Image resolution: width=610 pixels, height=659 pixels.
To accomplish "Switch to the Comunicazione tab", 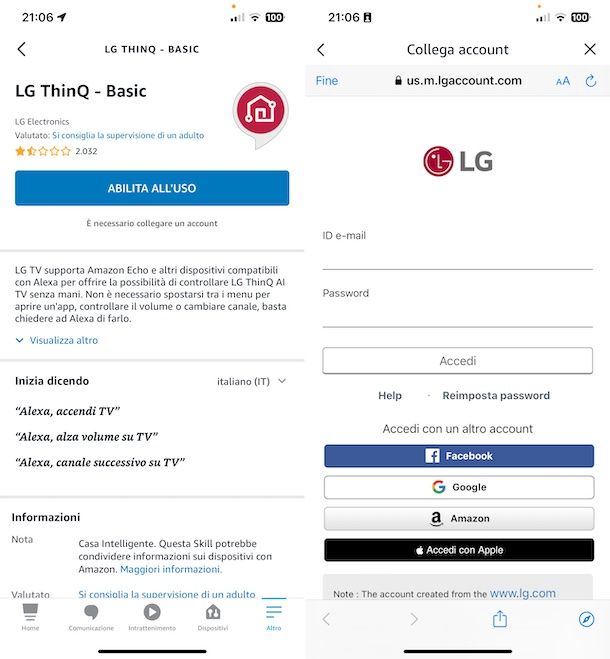I will coord(91,617).
